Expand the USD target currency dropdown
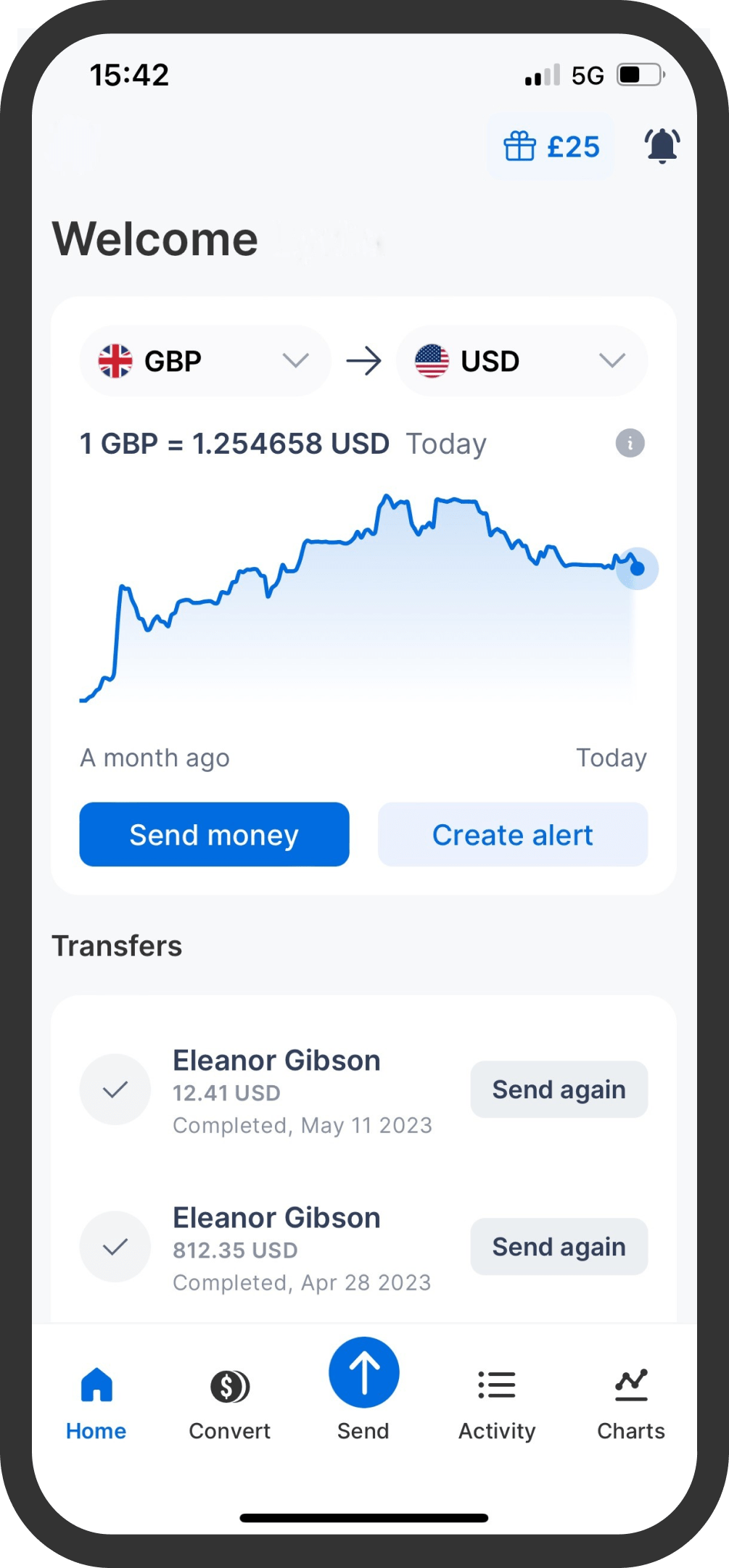The height and width of the screenshot is (1568, 729). [x=522, y=361]
